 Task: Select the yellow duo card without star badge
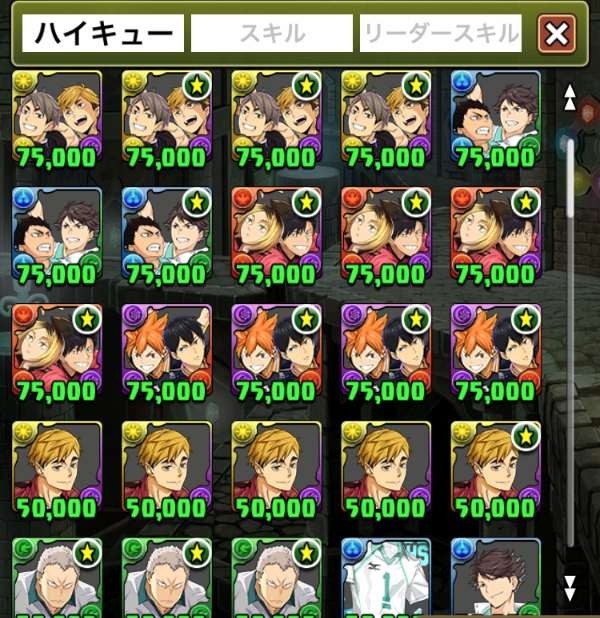coord(57,116)
